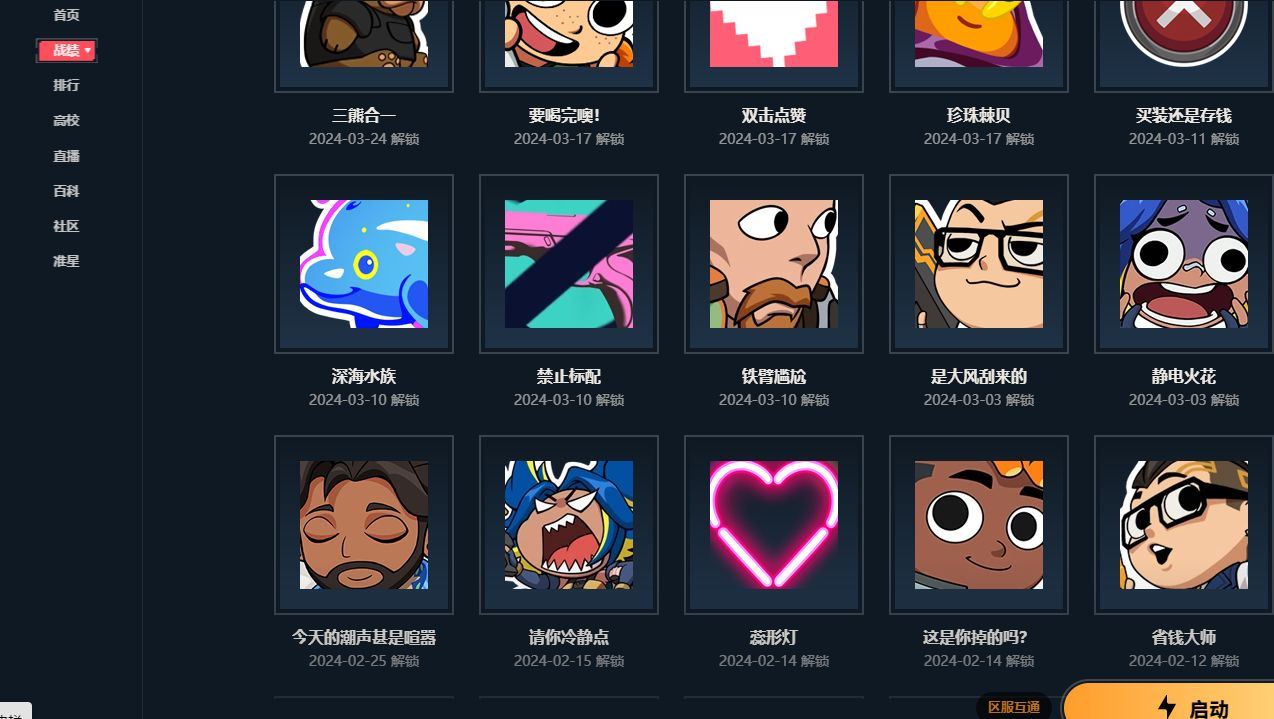Open the 首页 navigation item
Viewport: 1274px width, 719px height.
pos(66,15)
